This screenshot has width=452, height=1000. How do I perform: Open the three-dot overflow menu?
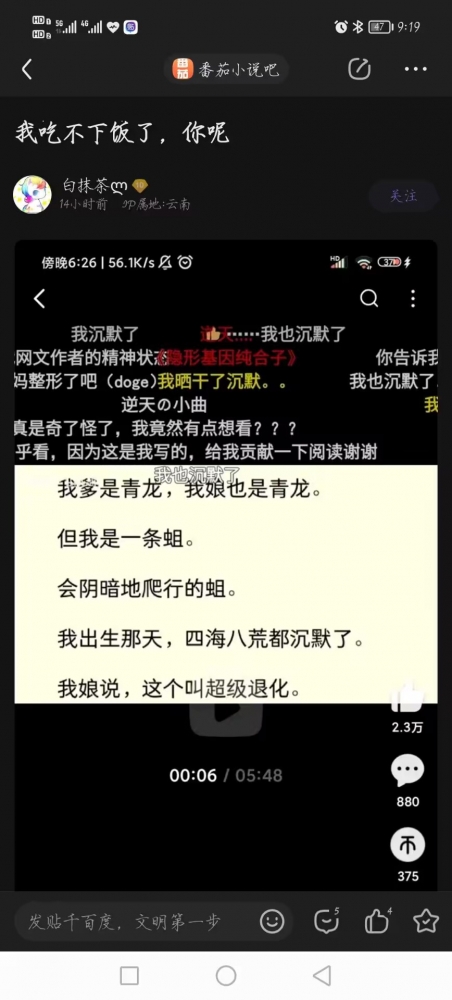point(416,70)
